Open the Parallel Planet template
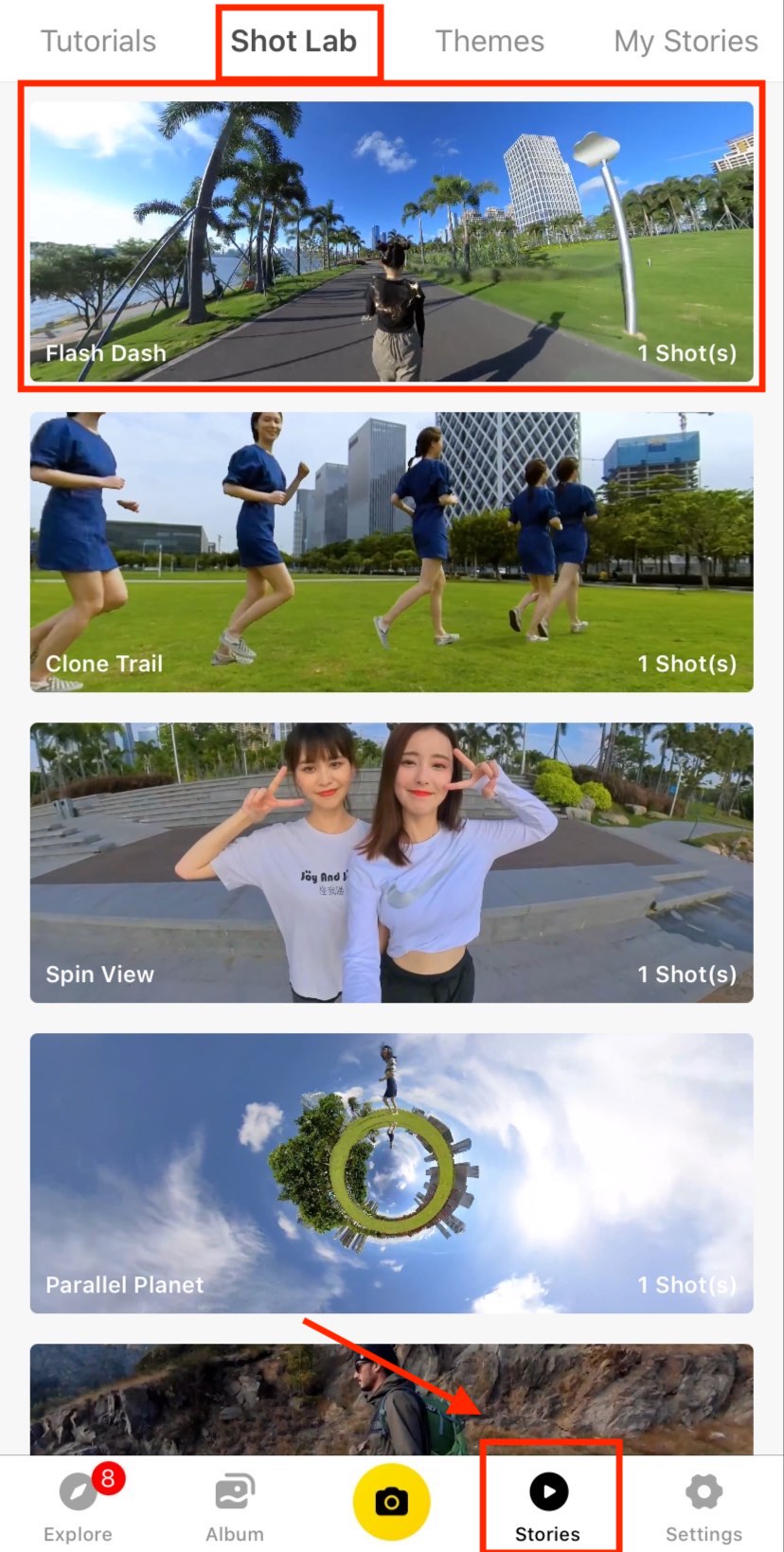The height and width of the screenshot is (1552, 784). tap(391, 1173)
